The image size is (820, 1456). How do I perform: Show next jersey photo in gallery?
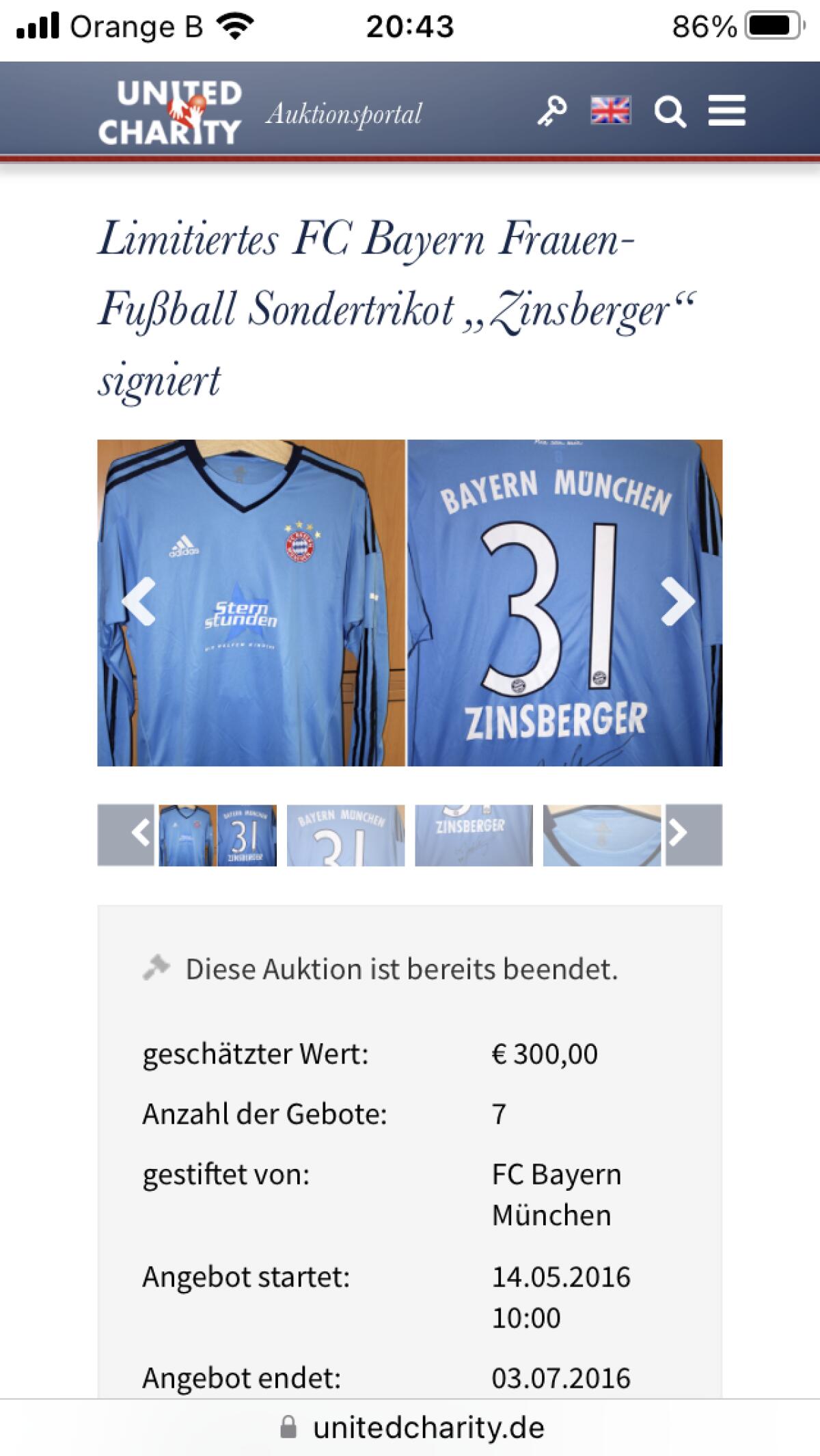[x=679, y=602]
